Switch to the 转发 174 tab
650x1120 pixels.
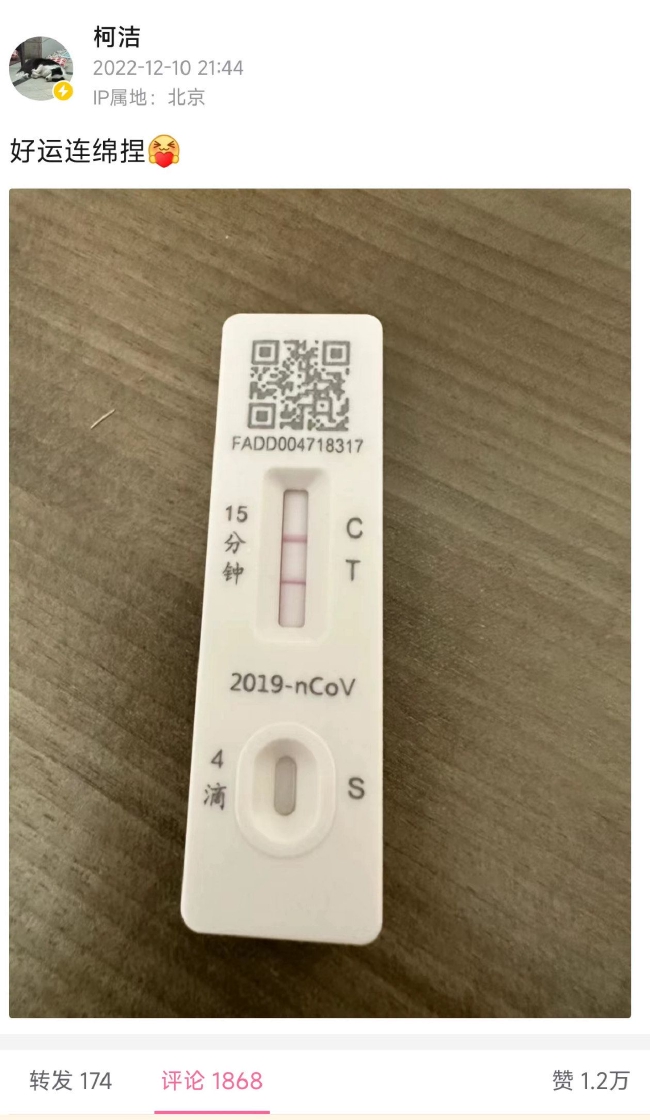tap(71, 1081)
